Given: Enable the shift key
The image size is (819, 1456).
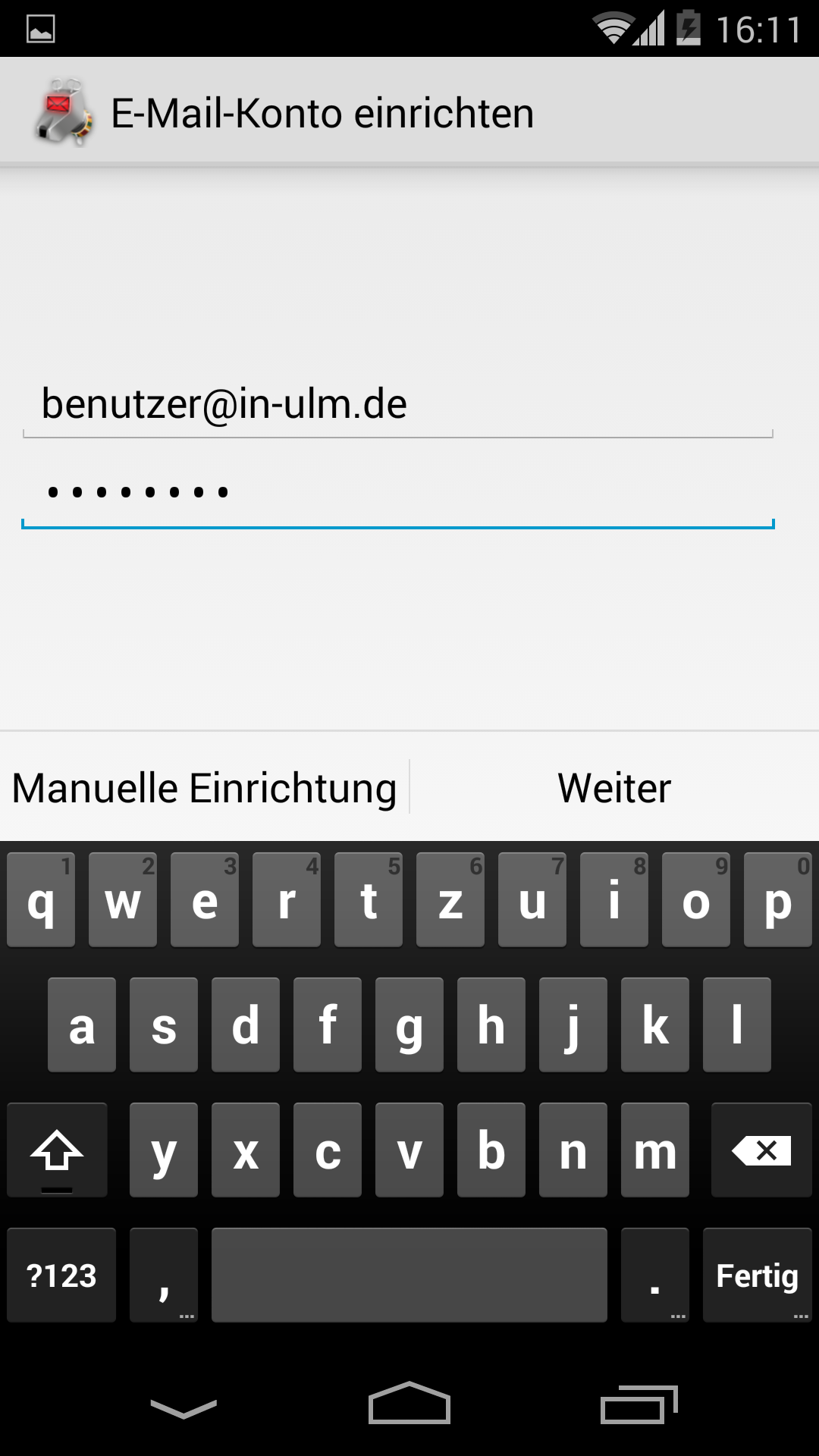Looking at the screenshot, I should 57,1150.
